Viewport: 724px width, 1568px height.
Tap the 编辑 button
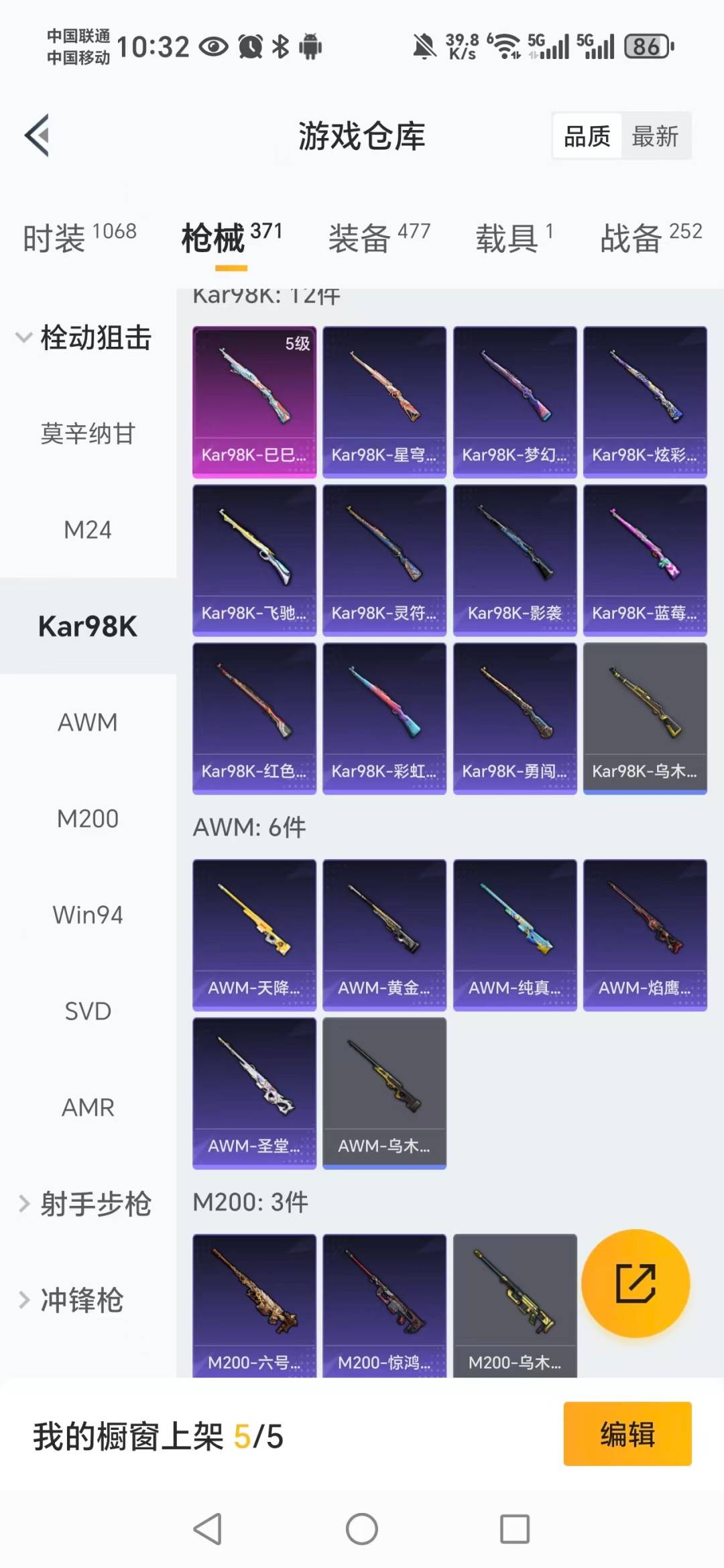click(627, 1433)
